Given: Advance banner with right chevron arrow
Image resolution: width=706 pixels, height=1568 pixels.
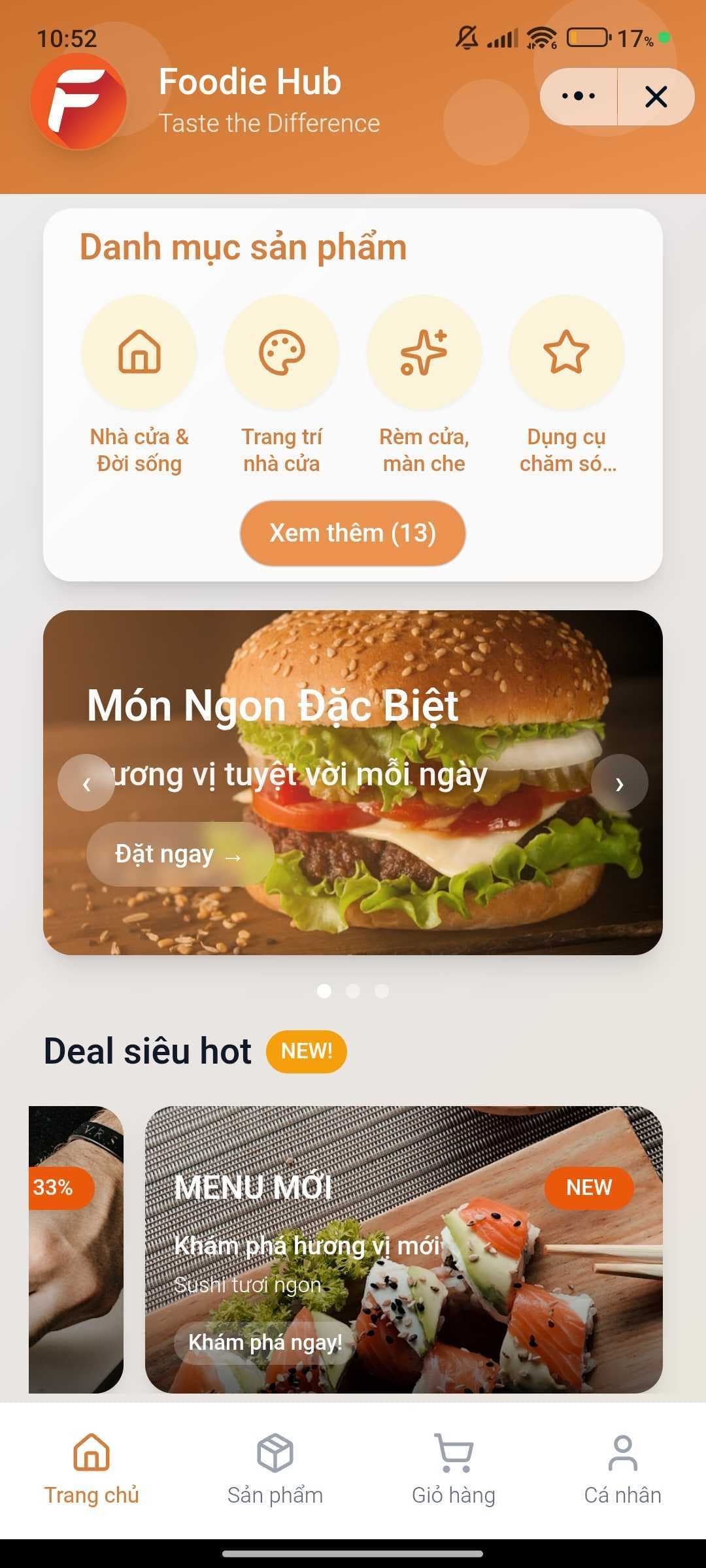Looking at the screenshot, I should 620,781.
